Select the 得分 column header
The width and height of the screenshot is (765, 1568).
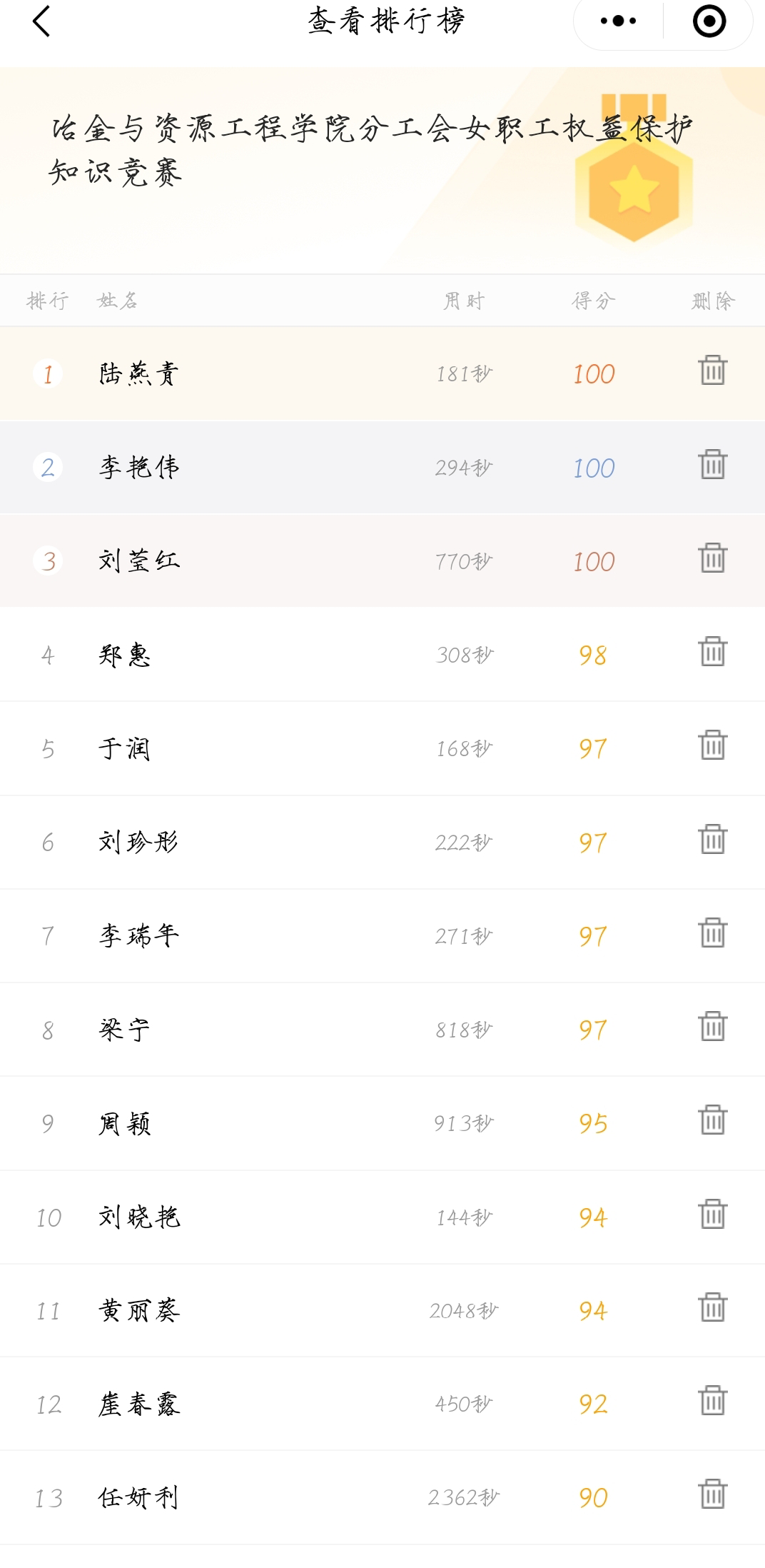coord(591,300)
